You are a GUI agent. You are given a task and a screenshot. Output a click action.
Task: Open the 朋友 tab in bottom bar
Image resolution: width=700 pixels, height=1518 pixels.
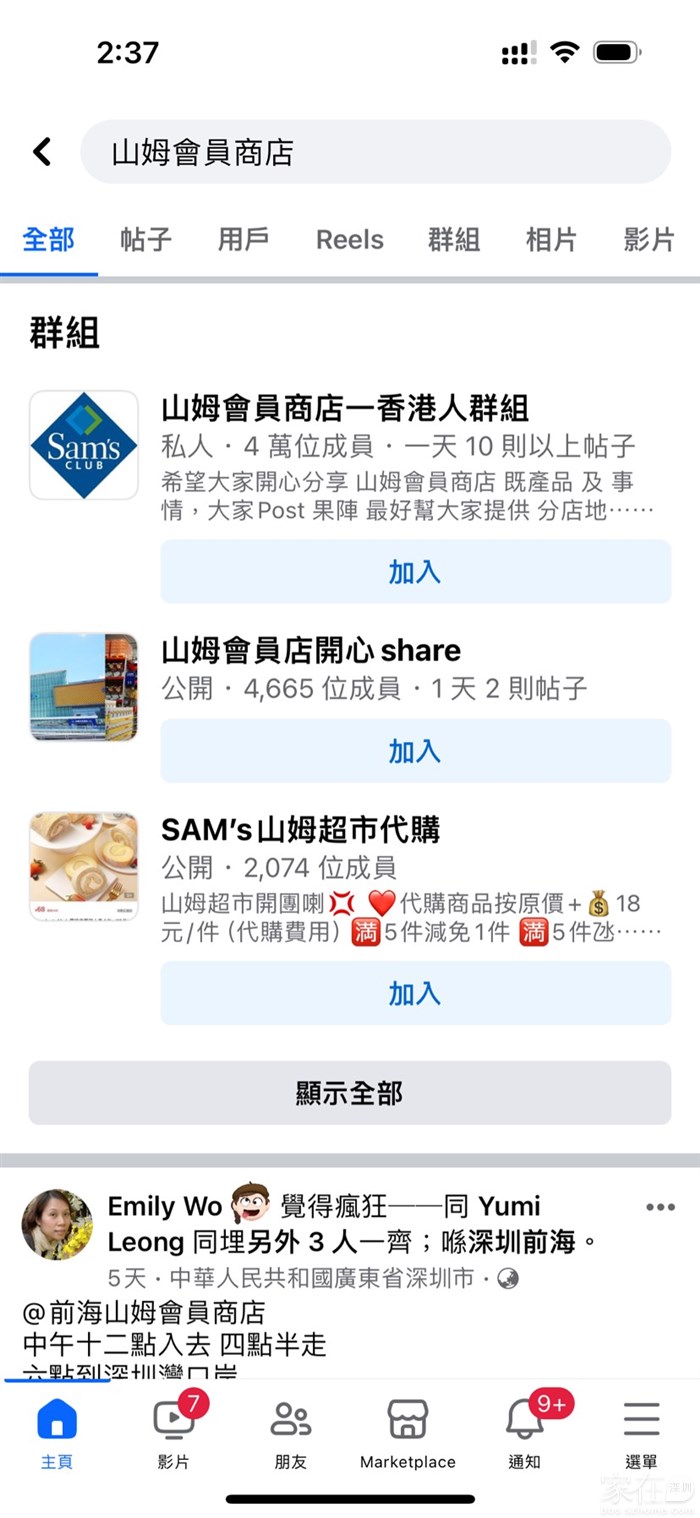[x=291, y=1433]
